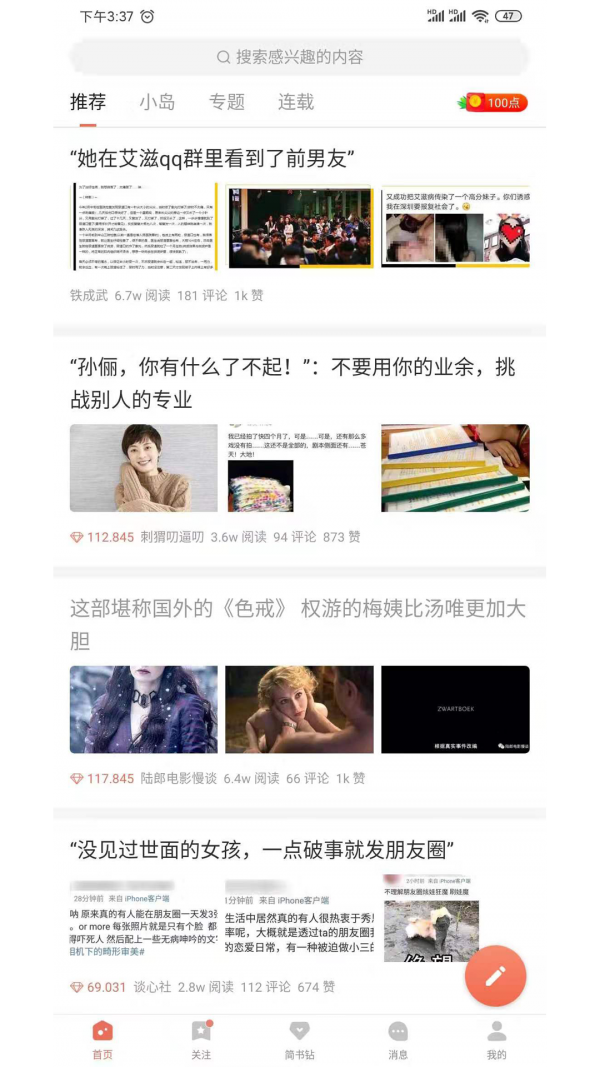Go to 关注 in bottom navigation

coord(201,1040)
